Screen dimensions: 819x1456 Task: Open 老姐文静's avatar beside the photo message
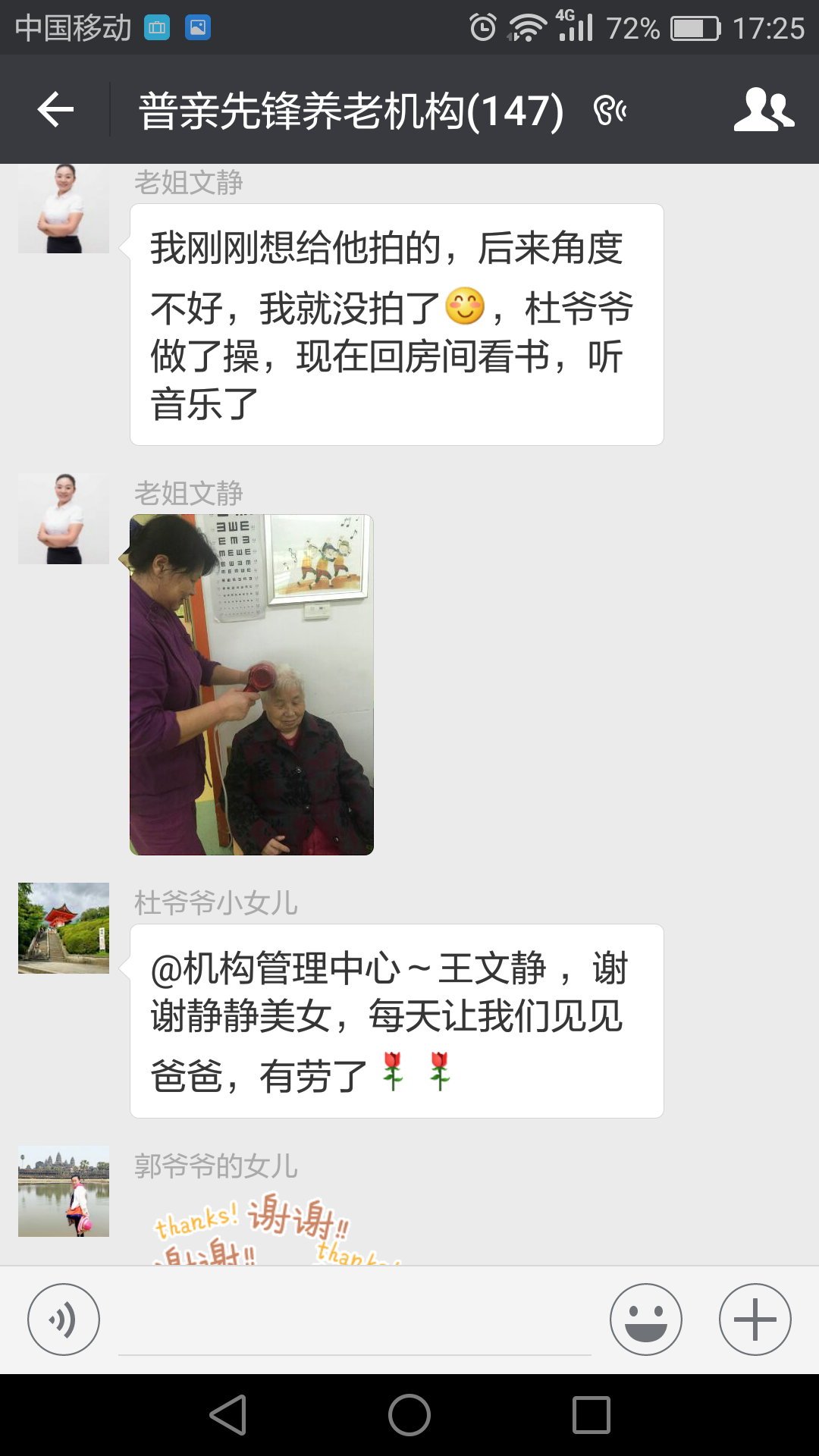click(64, 519)
